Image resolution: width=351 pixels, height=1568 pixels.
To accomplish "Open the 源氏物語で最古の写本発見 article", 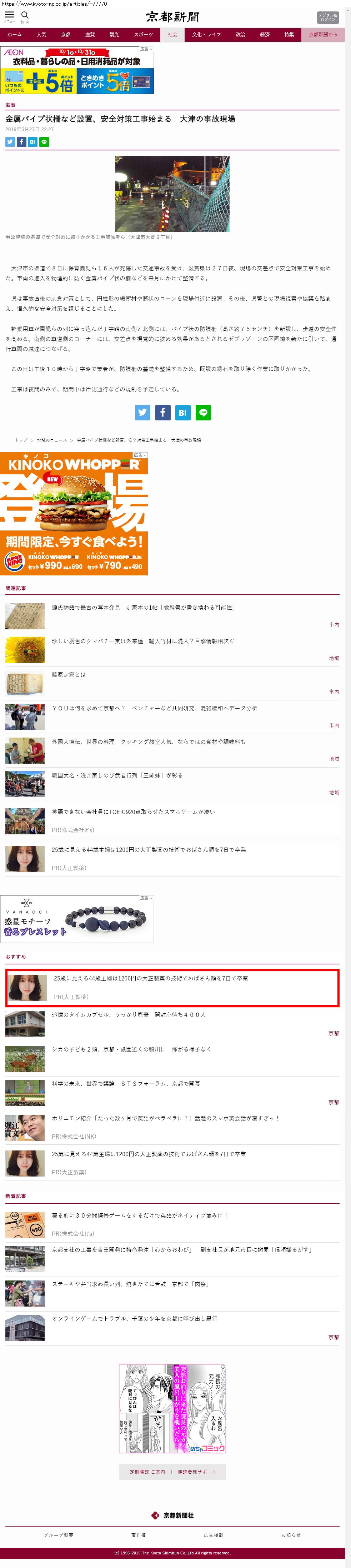I will click(x=143, y=608).
